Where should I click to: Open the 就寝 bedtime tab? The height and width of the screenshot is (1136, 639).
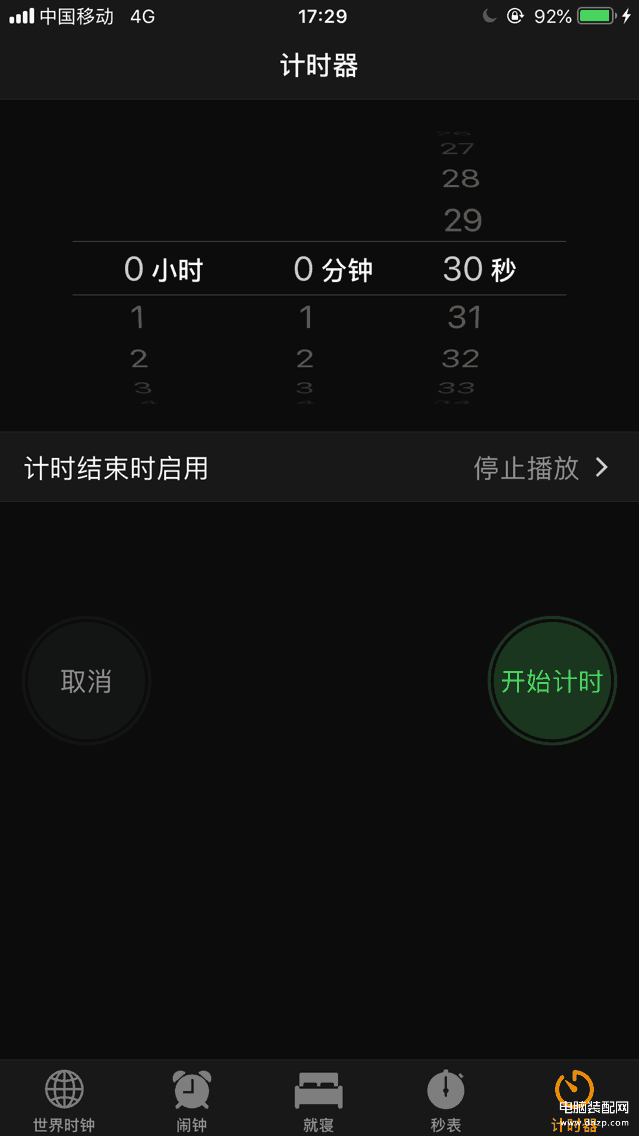(x=319, y=1100)
